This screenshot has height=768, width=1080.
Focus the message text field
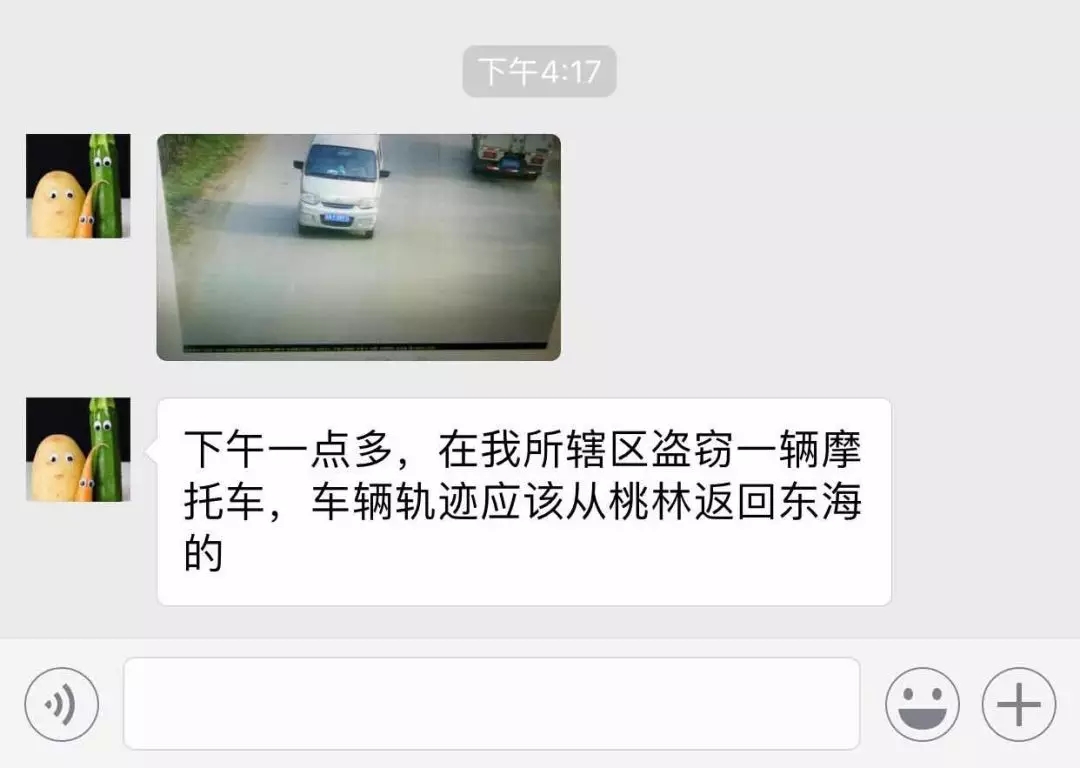tap(491, 704)
